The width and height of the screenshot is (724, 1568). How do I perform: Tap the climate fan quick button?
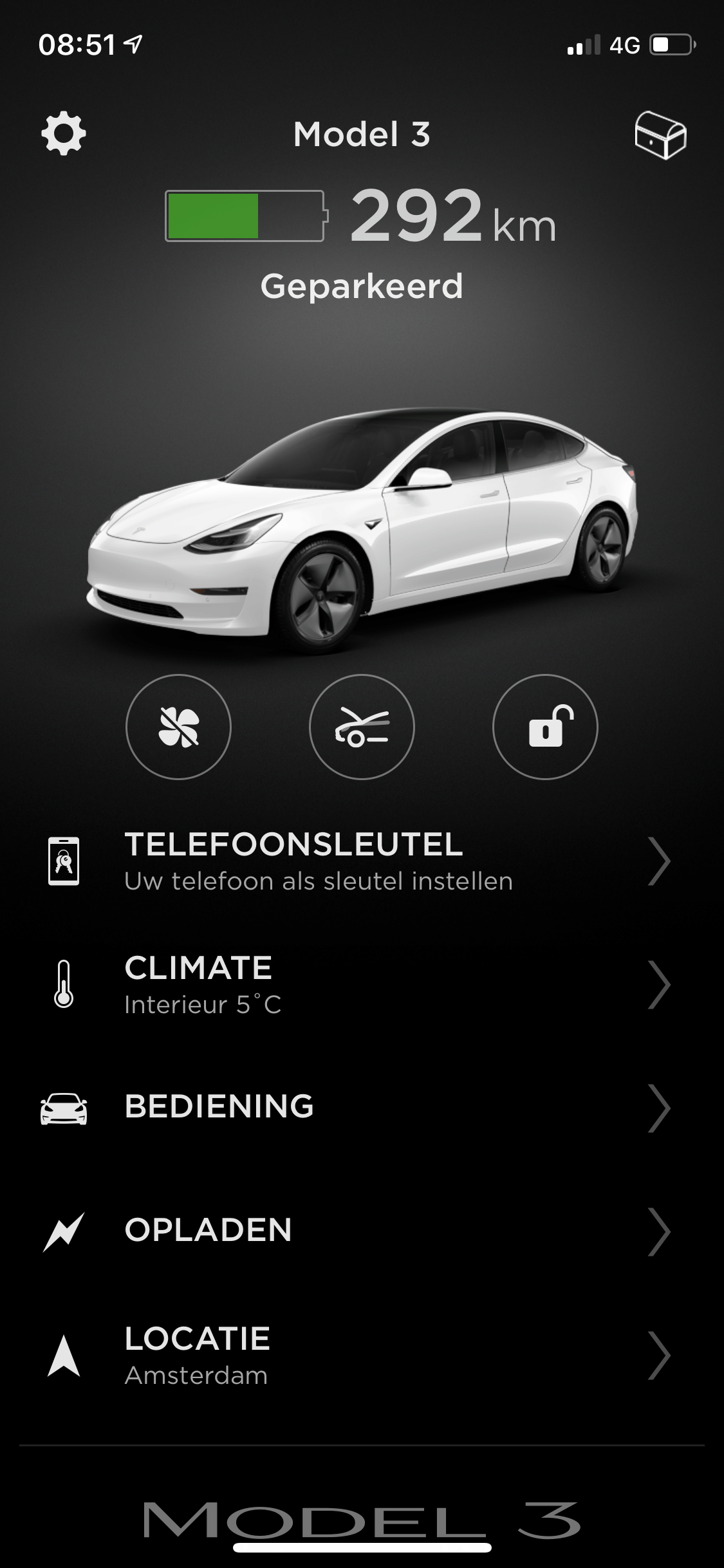click(x=178, y=727)
